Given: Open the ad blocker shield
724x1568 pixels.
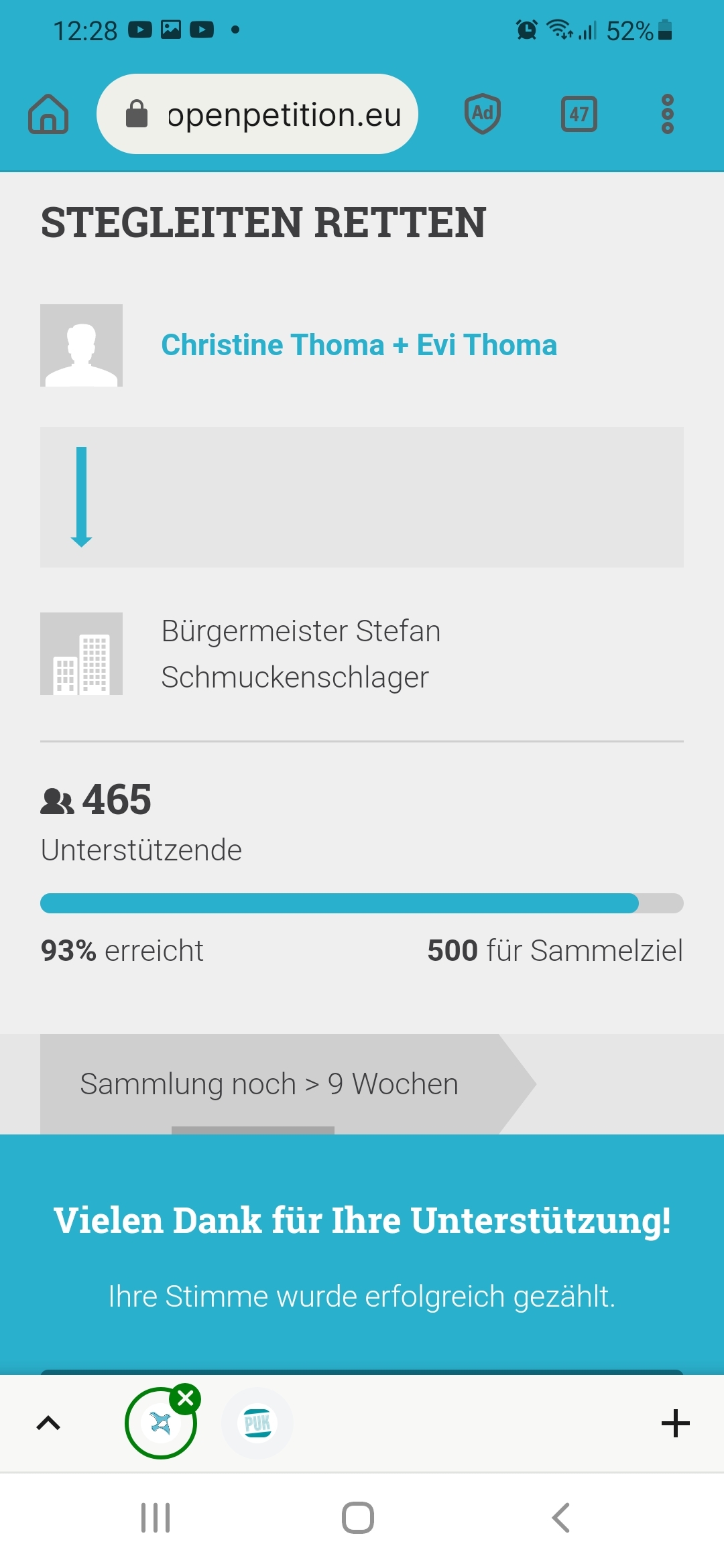Looking at the screenshot, I should (483, 114).
